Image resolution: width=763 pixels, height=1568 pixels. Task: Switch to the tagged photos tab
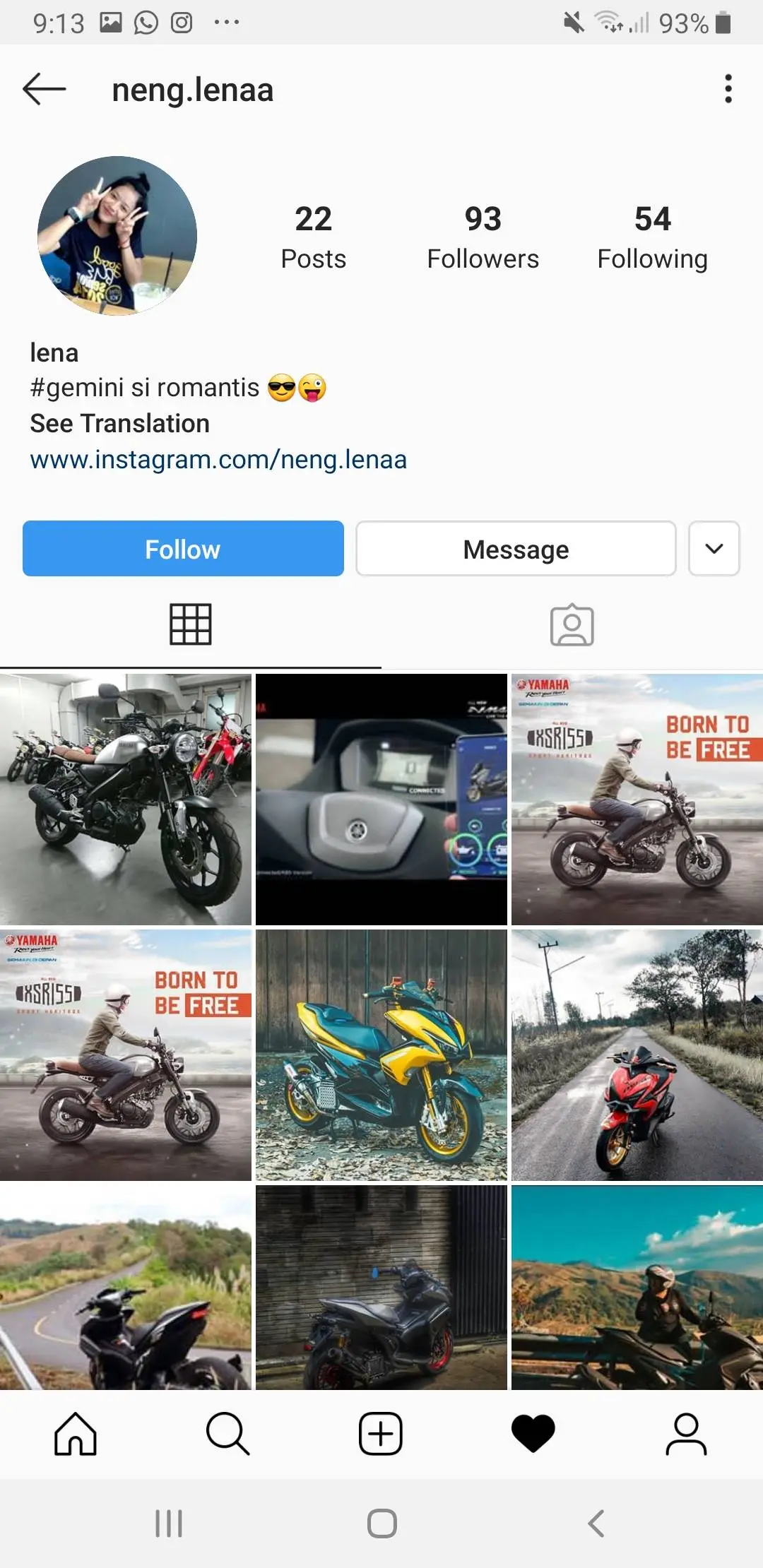coord(572,625)
